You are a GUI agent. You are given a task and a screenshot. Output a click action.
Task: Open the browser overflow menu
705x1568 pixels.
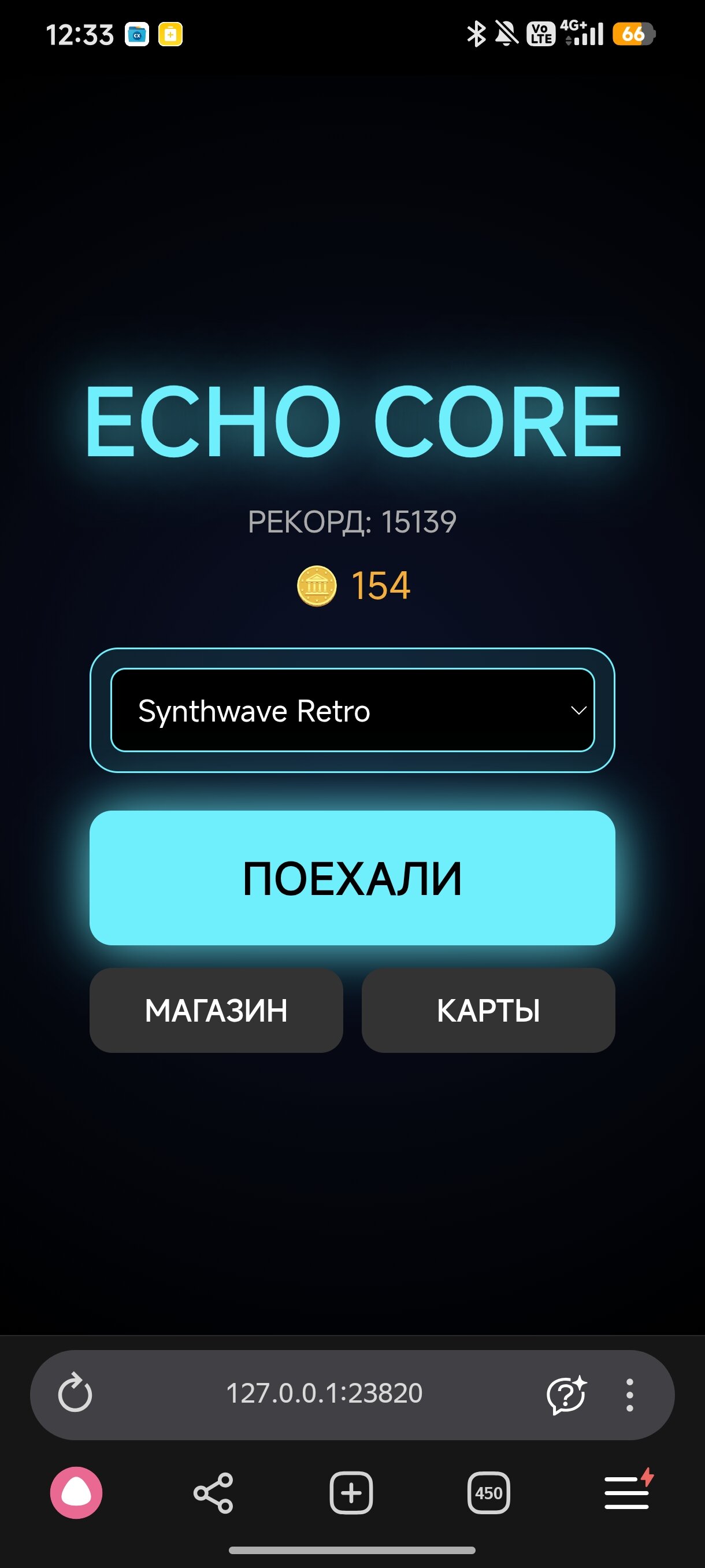629,1395
